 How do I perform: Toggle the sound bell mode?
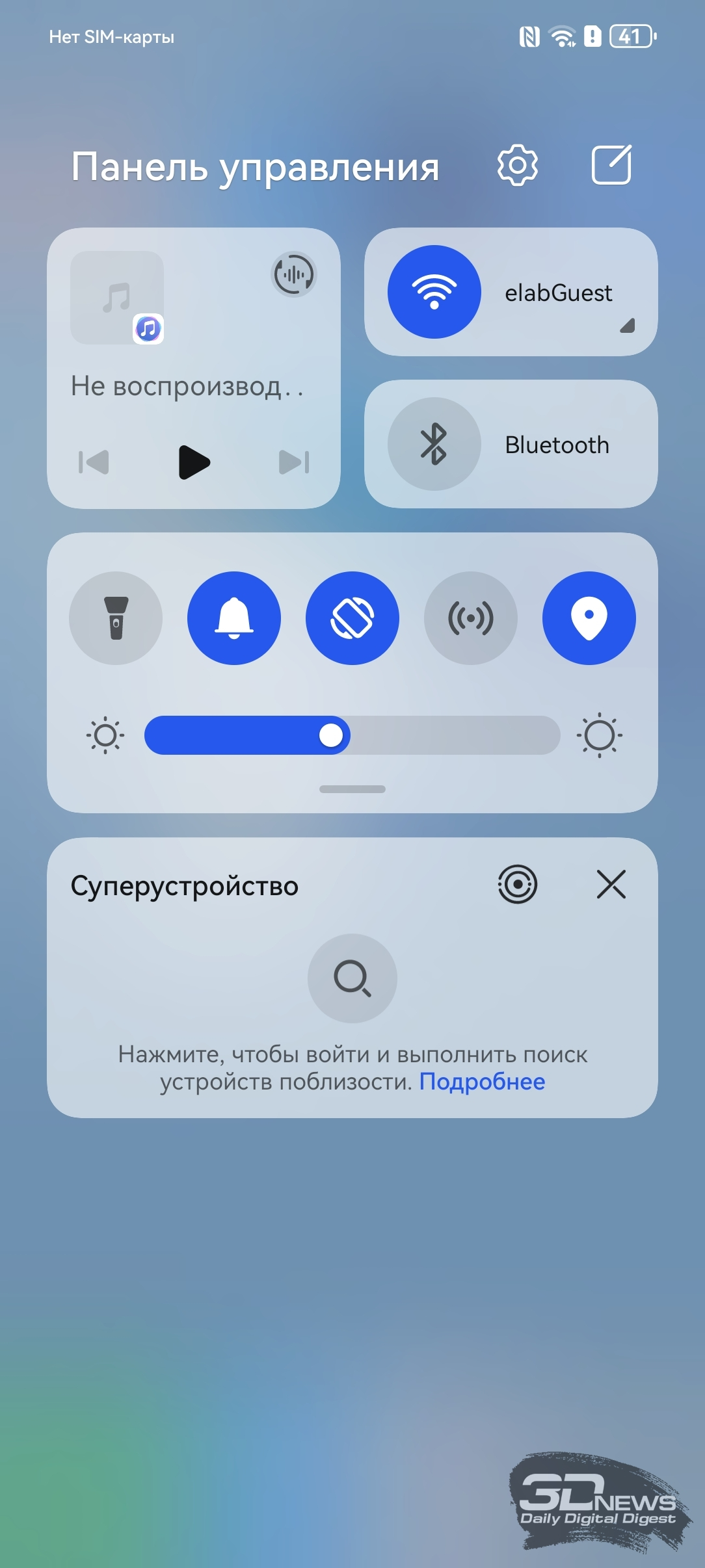tap(234, 618)
